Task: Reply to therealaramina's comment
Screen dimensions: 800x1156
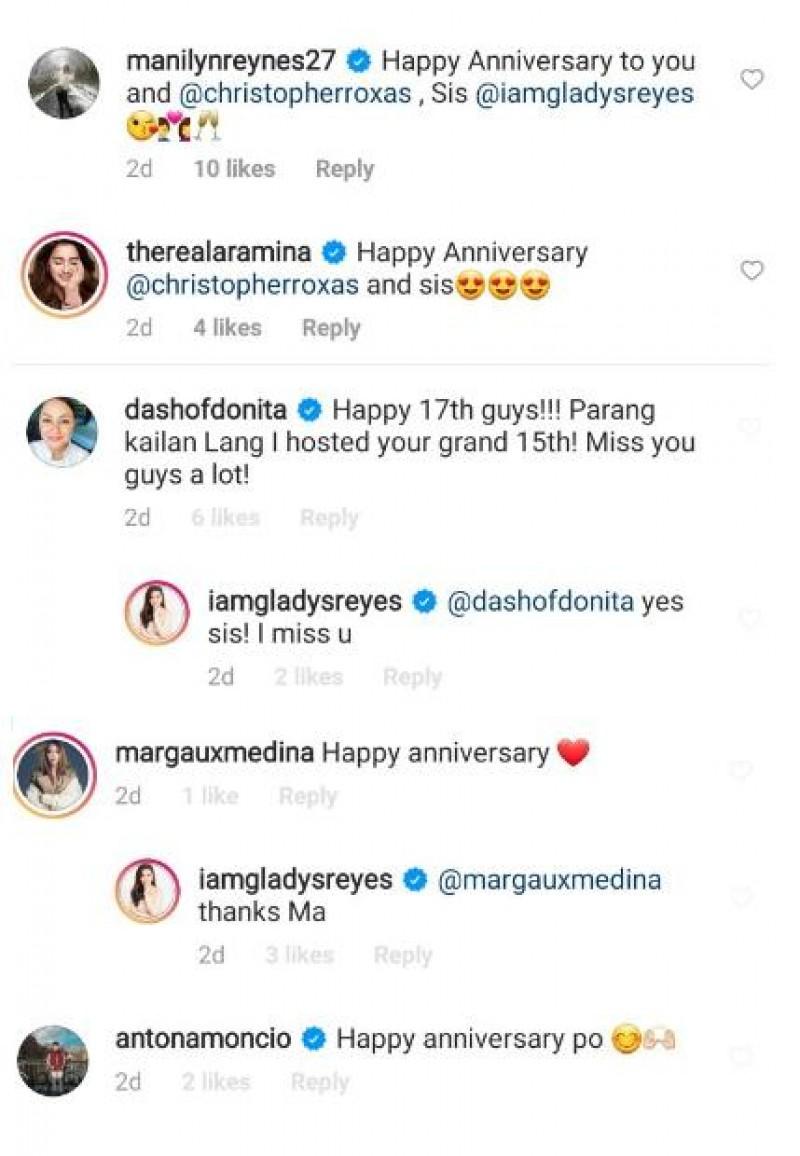Action: (x=331, y=328)
